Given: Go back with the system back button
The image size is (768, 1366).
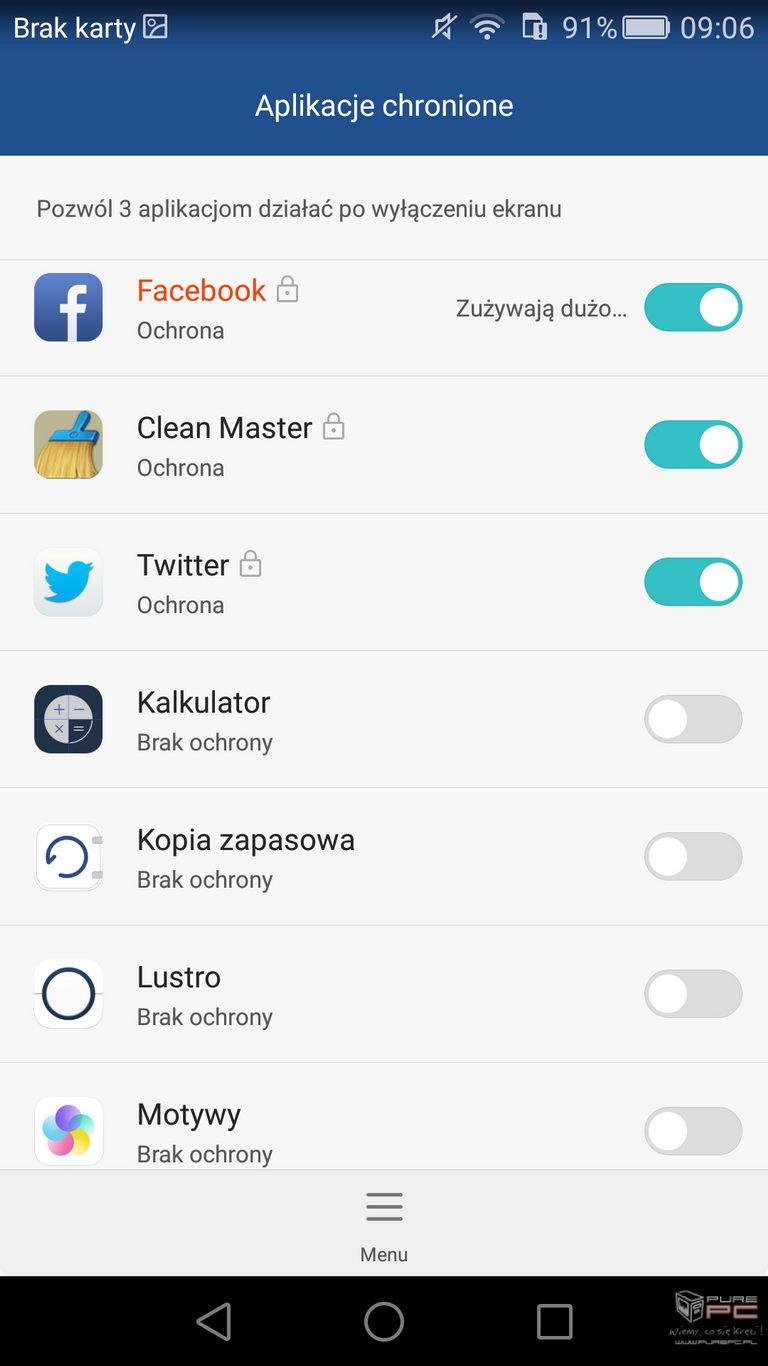Looking at the screenshot, I should pos(214,1321).
